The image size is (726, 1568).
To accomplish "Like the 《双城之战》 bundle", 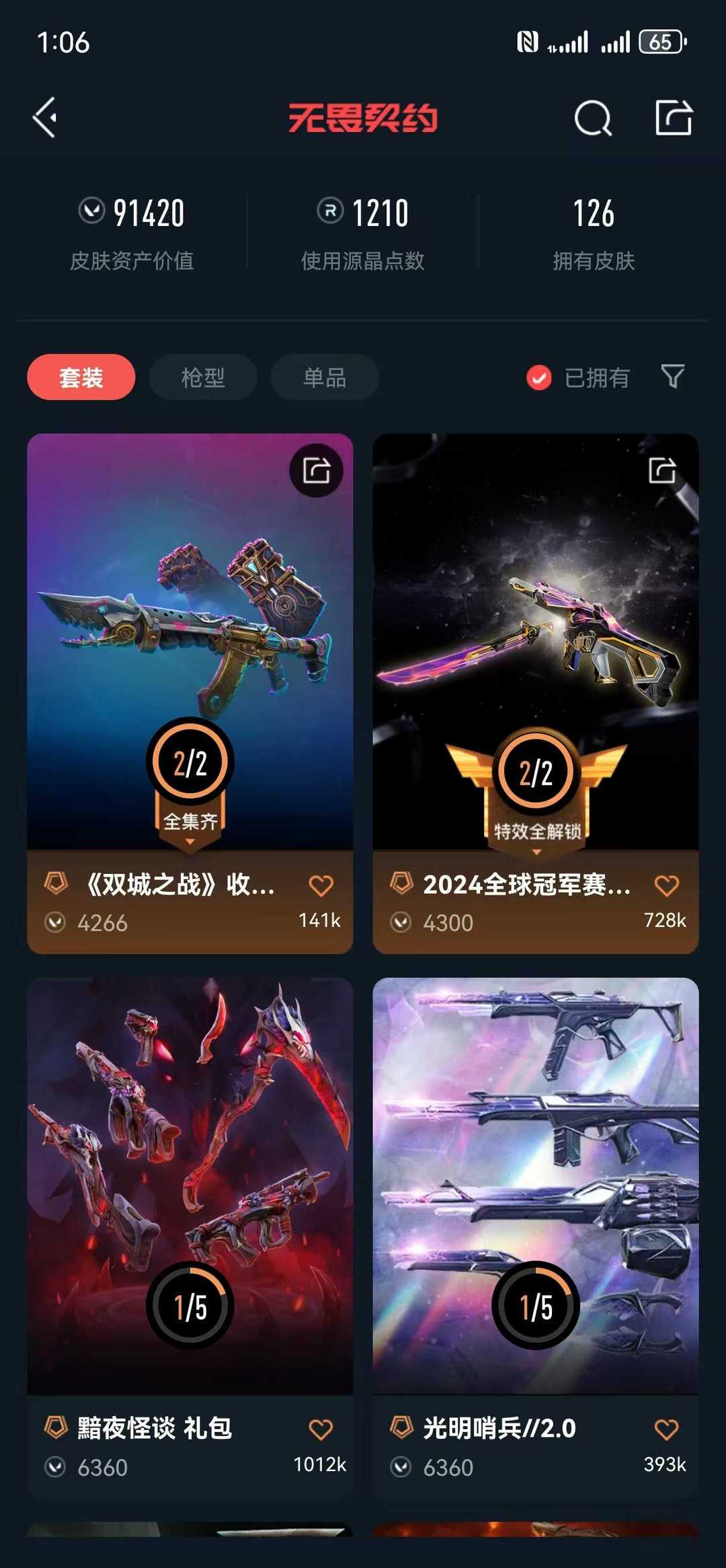I will (321, 886).
